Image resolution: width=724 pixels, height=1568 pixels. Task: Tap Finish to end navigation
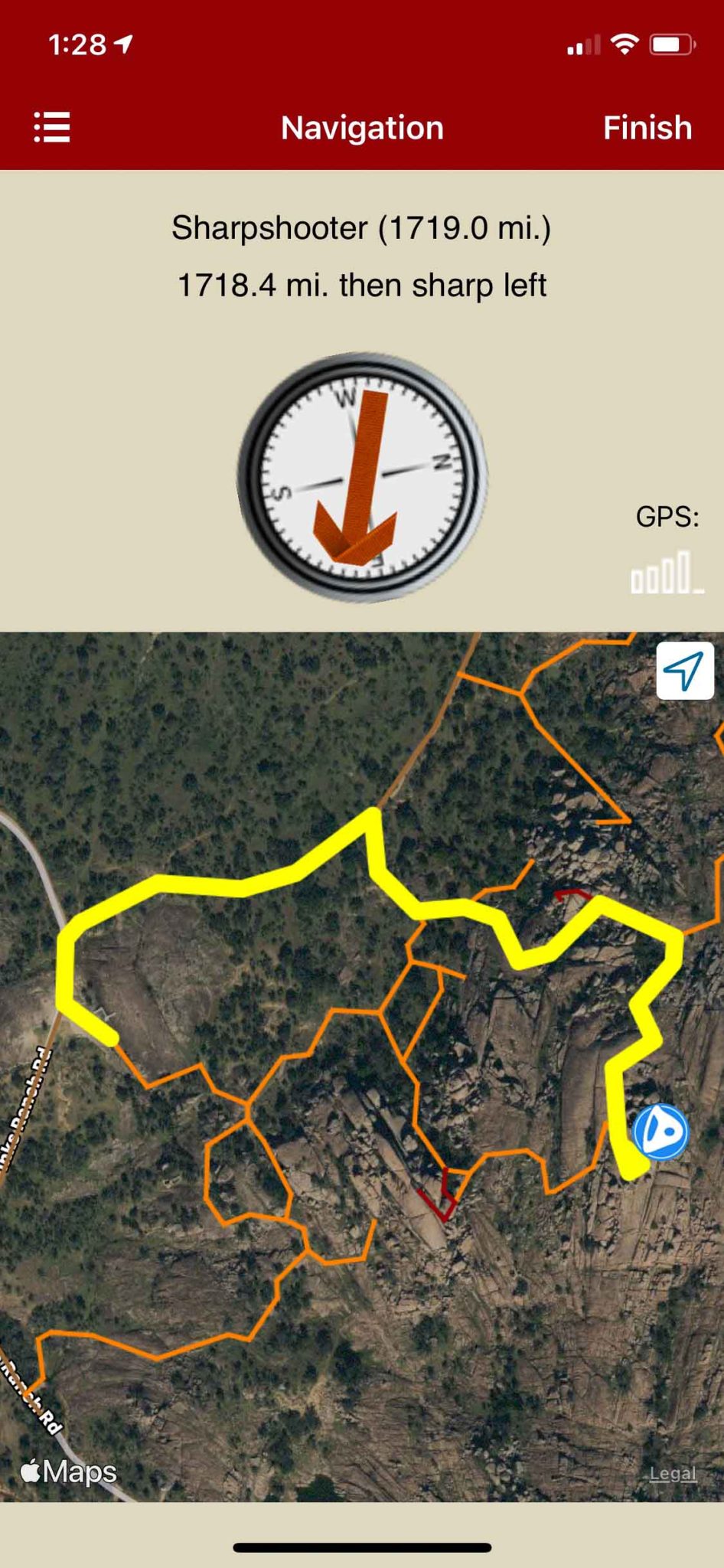click(647, 128)
